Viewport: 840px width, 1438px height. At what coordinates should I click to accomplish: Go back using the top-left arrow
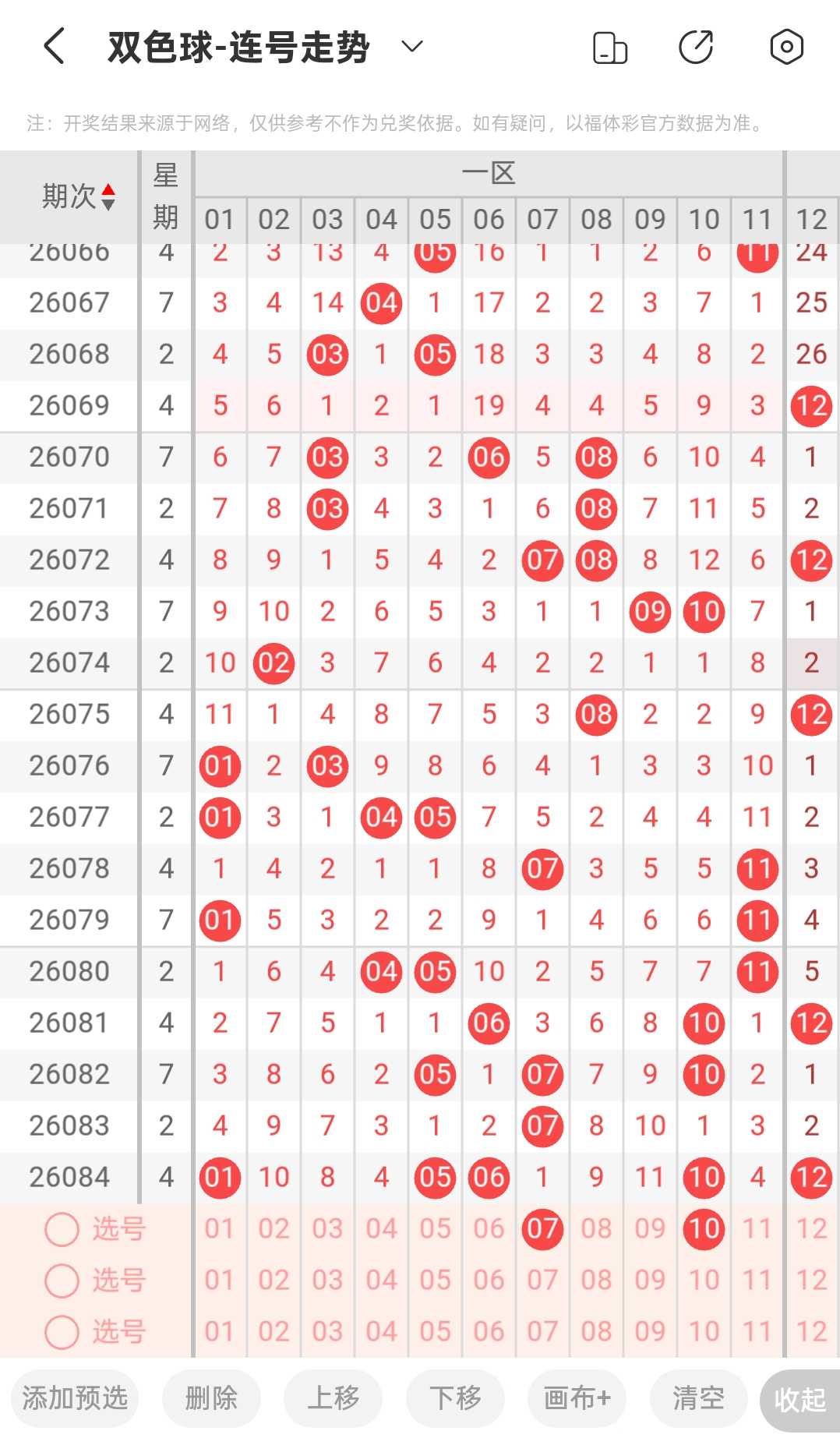(x=54, y=47)
